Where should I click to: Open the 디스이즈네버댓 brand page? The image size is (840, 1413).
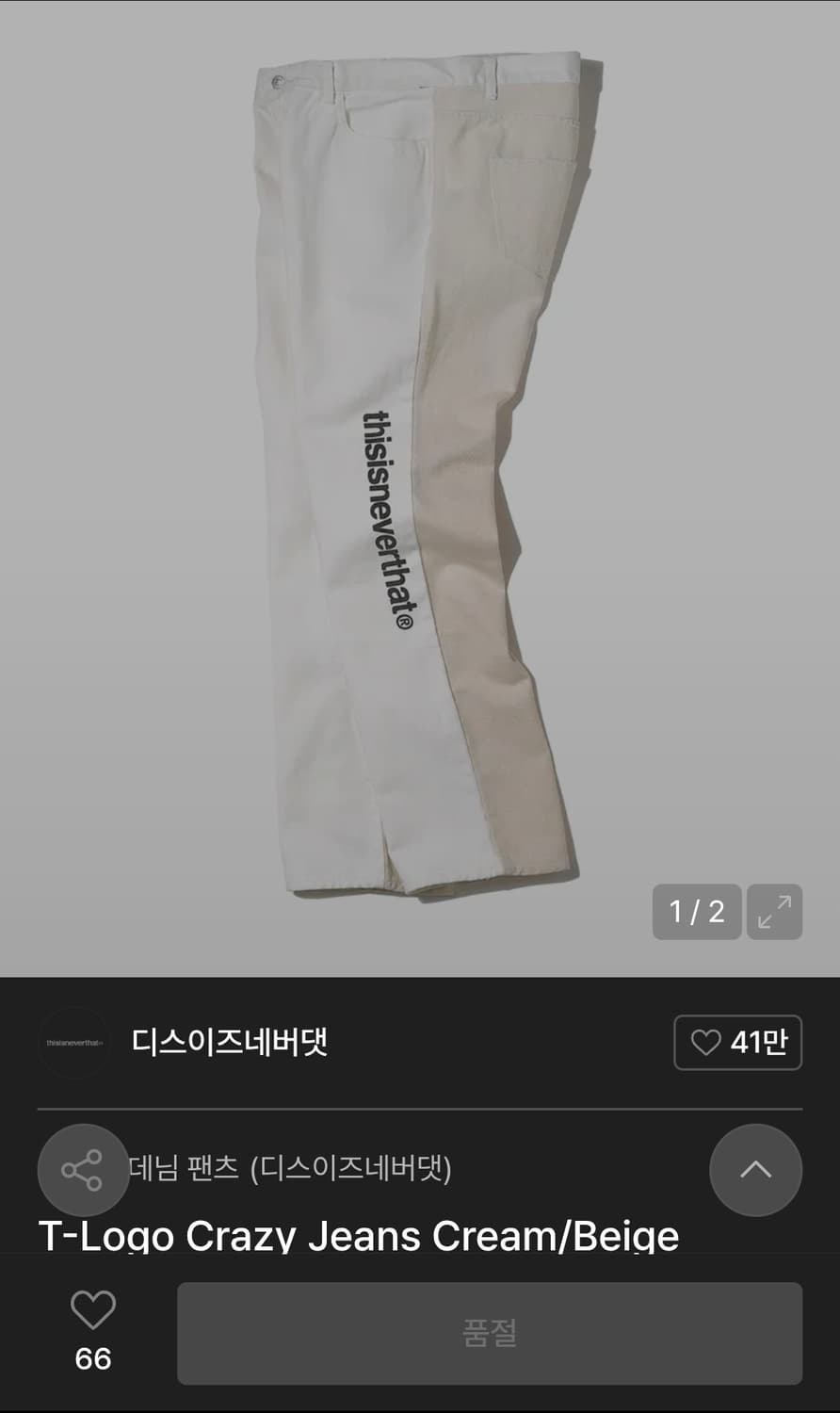(x=231, y=1043)
